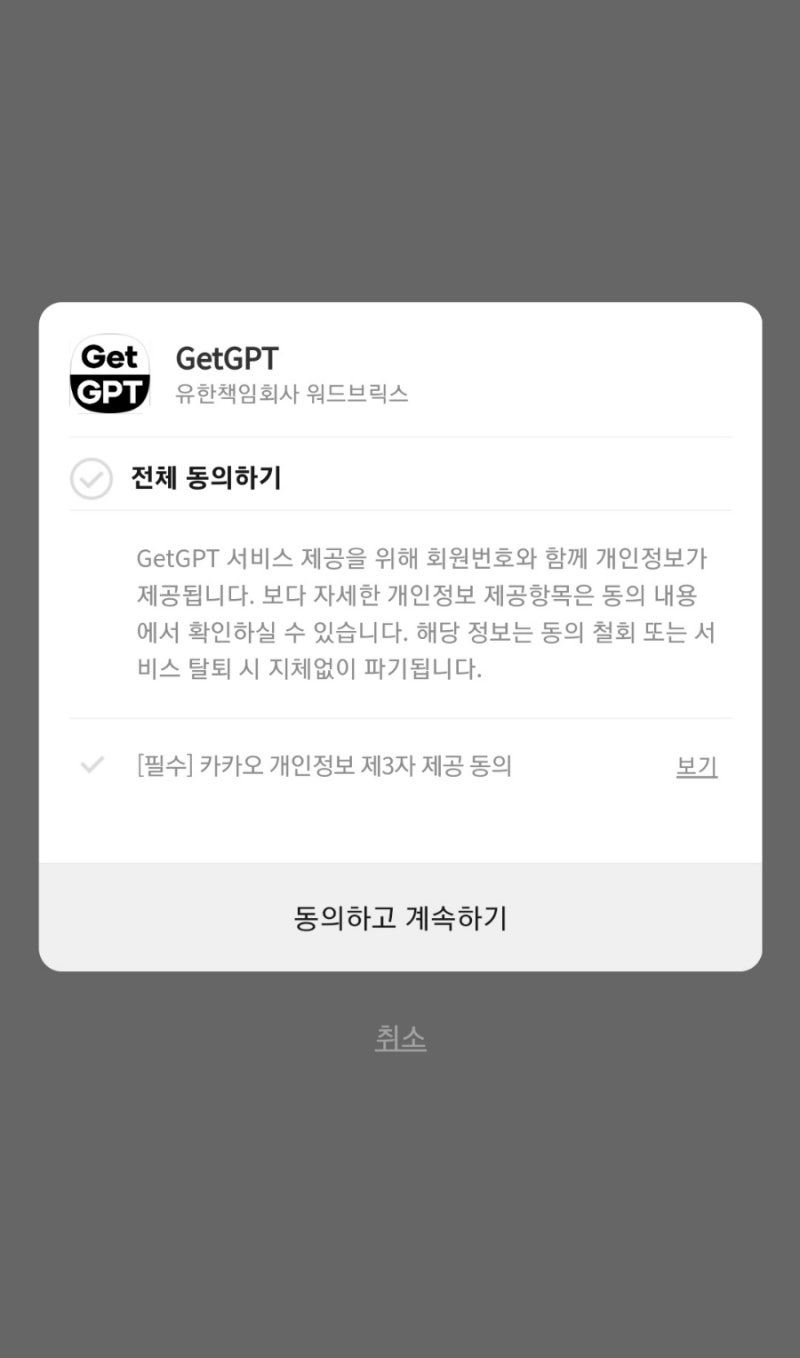Click the circular checkmark beside 전체 동의하기
This screenshot has height=1358, width=800.
pyautogui.click(x=91, y=479)
